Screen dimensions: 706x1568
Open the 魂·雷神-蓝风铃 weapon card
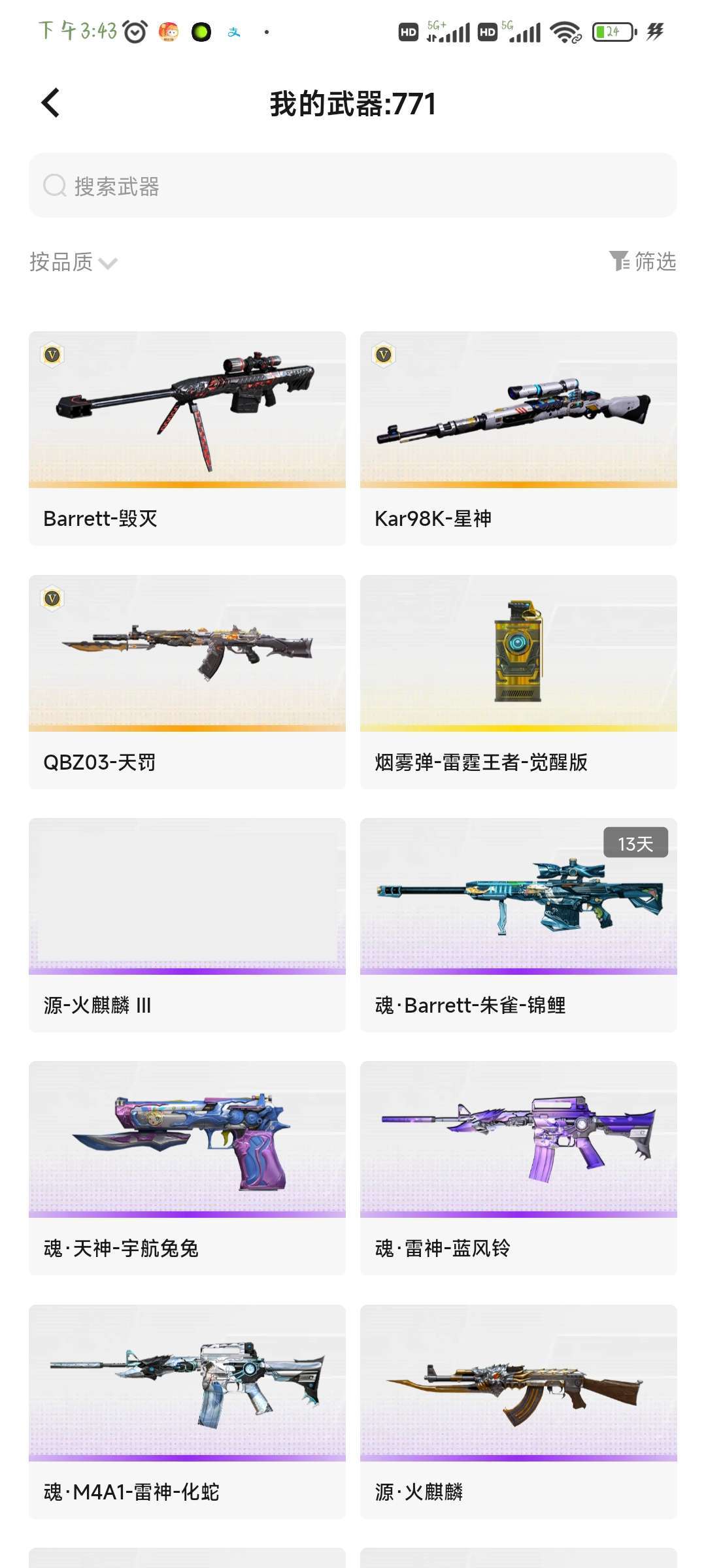tap(518, 1168)
